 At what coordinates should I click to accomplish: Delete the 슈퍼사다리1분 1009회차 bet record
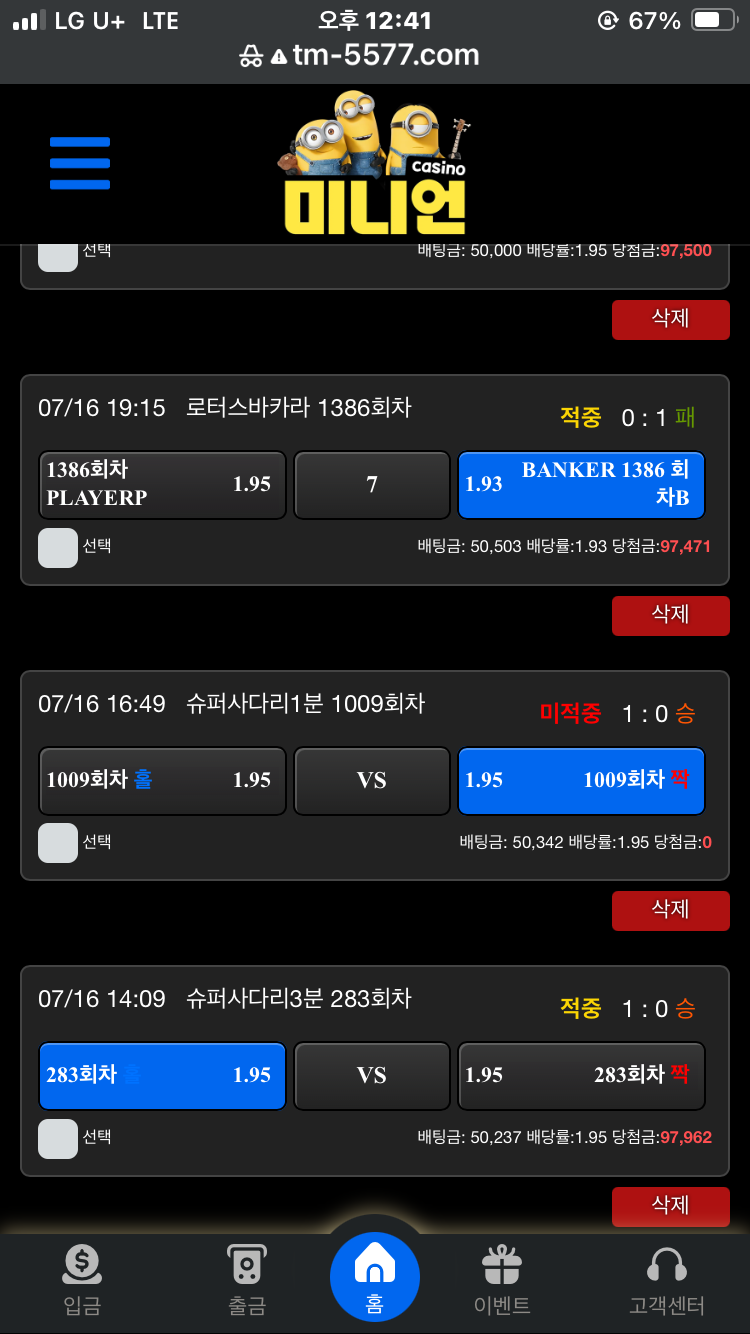click(x=670, y=909)
